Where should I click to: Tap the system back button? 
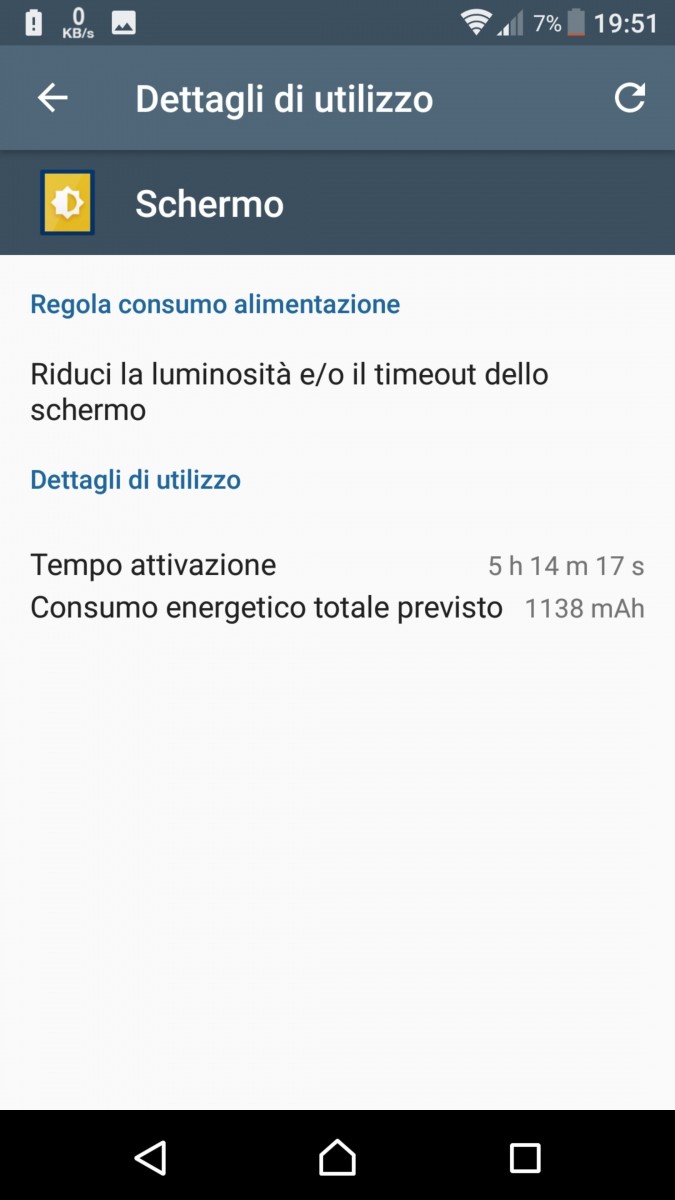tap(150, 1157)
